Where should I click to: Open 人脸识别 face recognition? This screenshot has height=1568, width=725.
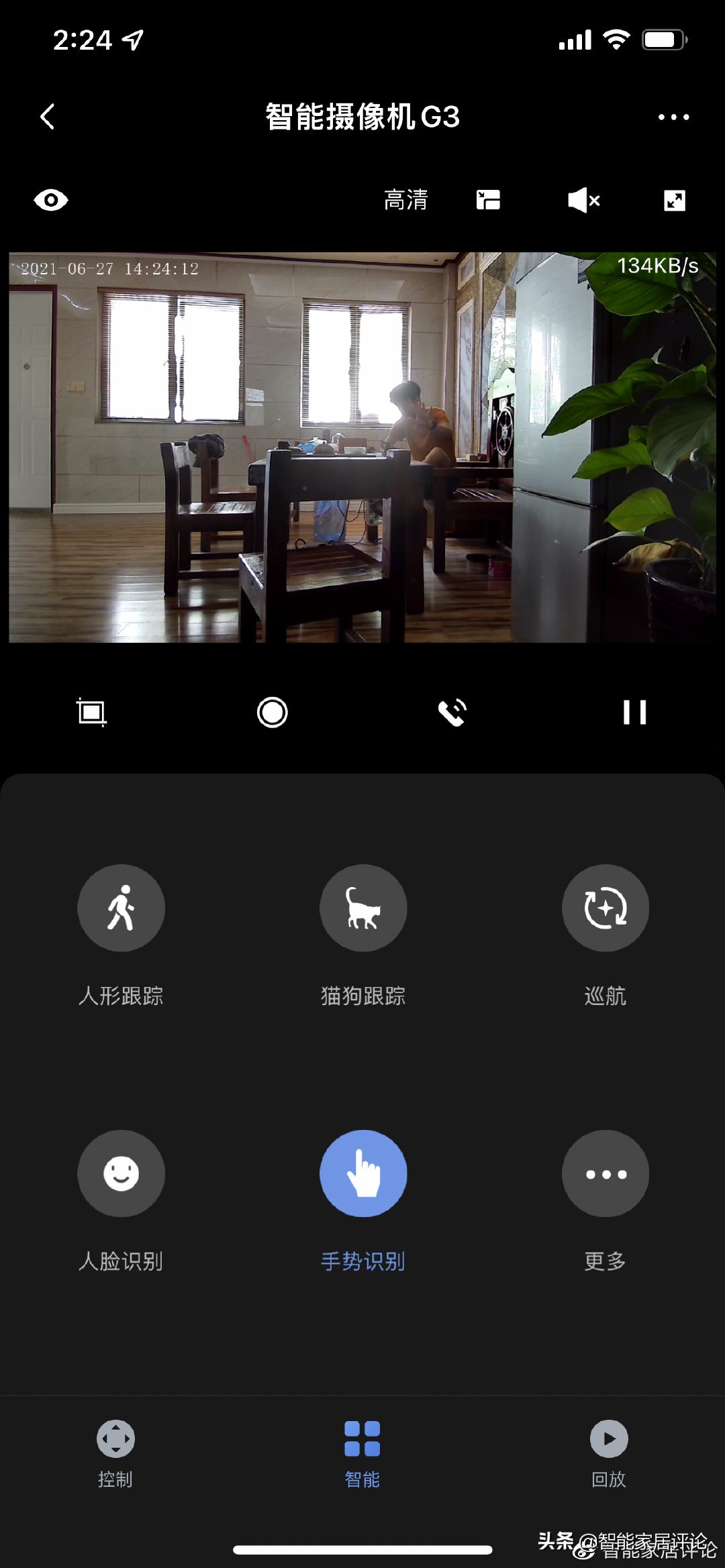pos(121,1173)
